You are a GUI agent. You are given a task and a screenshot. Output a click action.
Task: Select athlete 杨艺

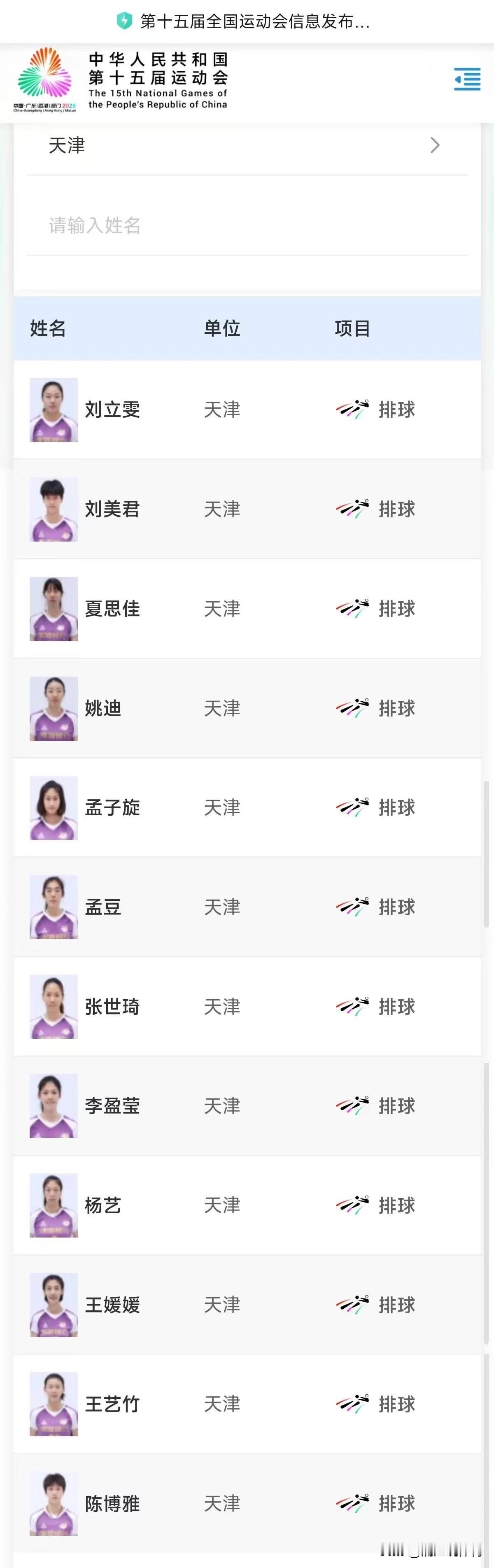pyautogui.click(x=103, y=1205)
